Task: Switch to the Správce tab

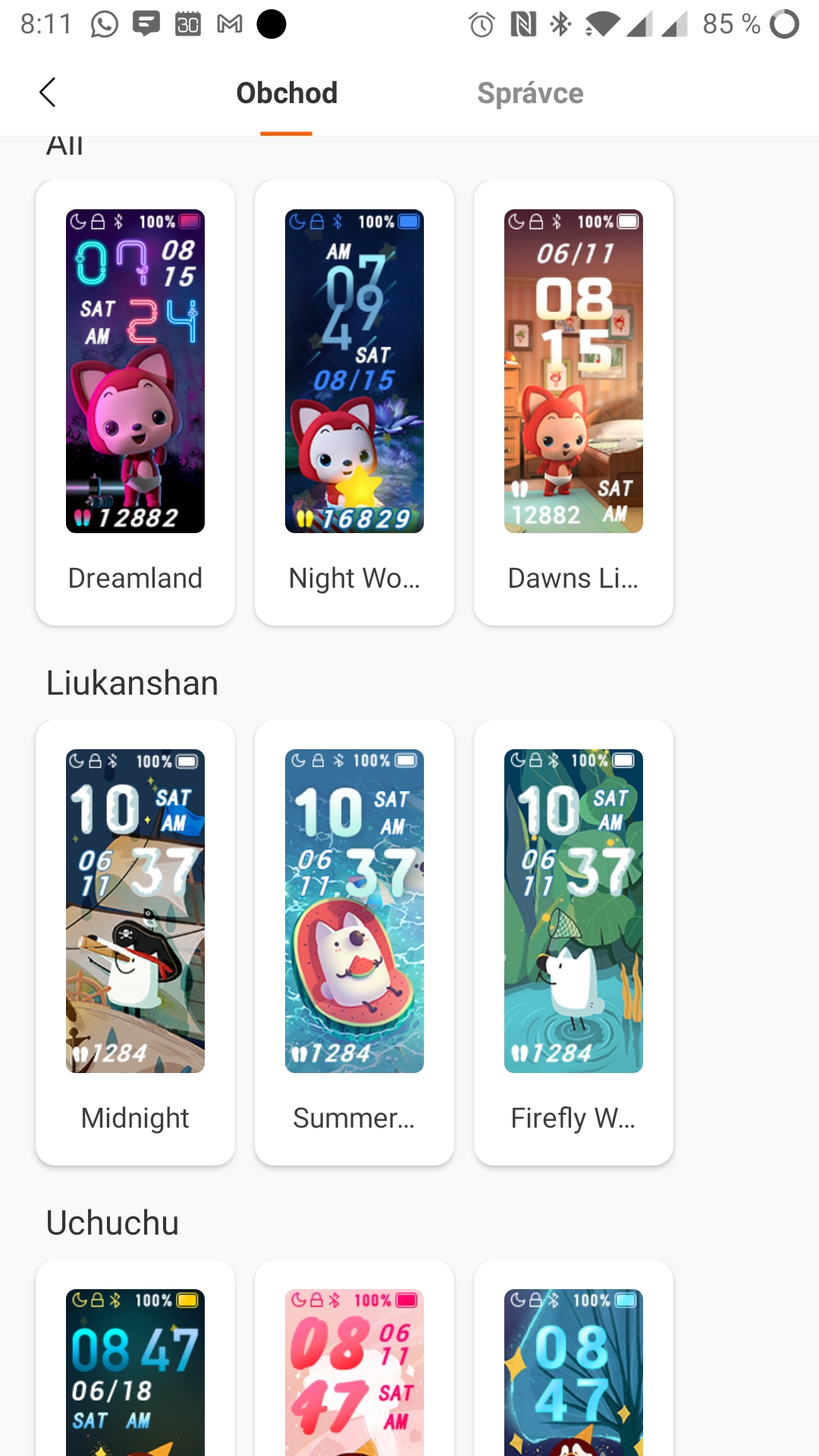Action: (530, 93)
